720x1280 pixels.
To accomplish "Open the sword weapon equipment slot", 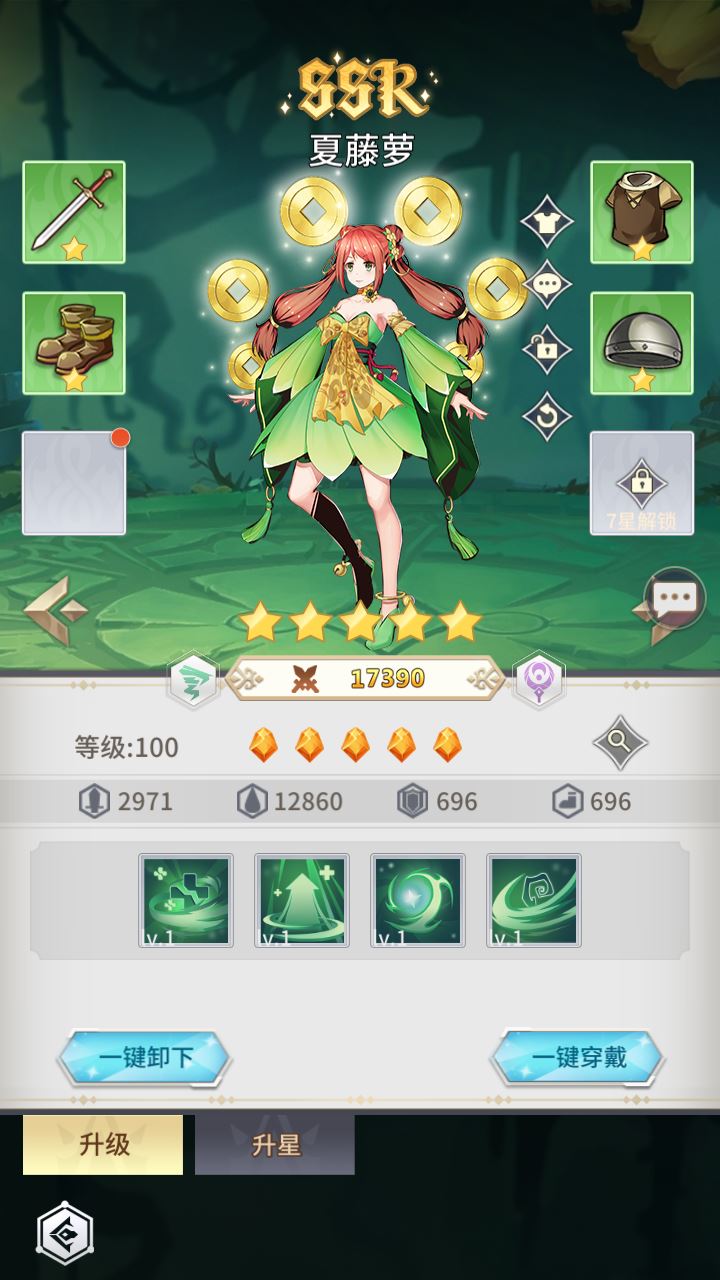I will (x=74, y=212).
